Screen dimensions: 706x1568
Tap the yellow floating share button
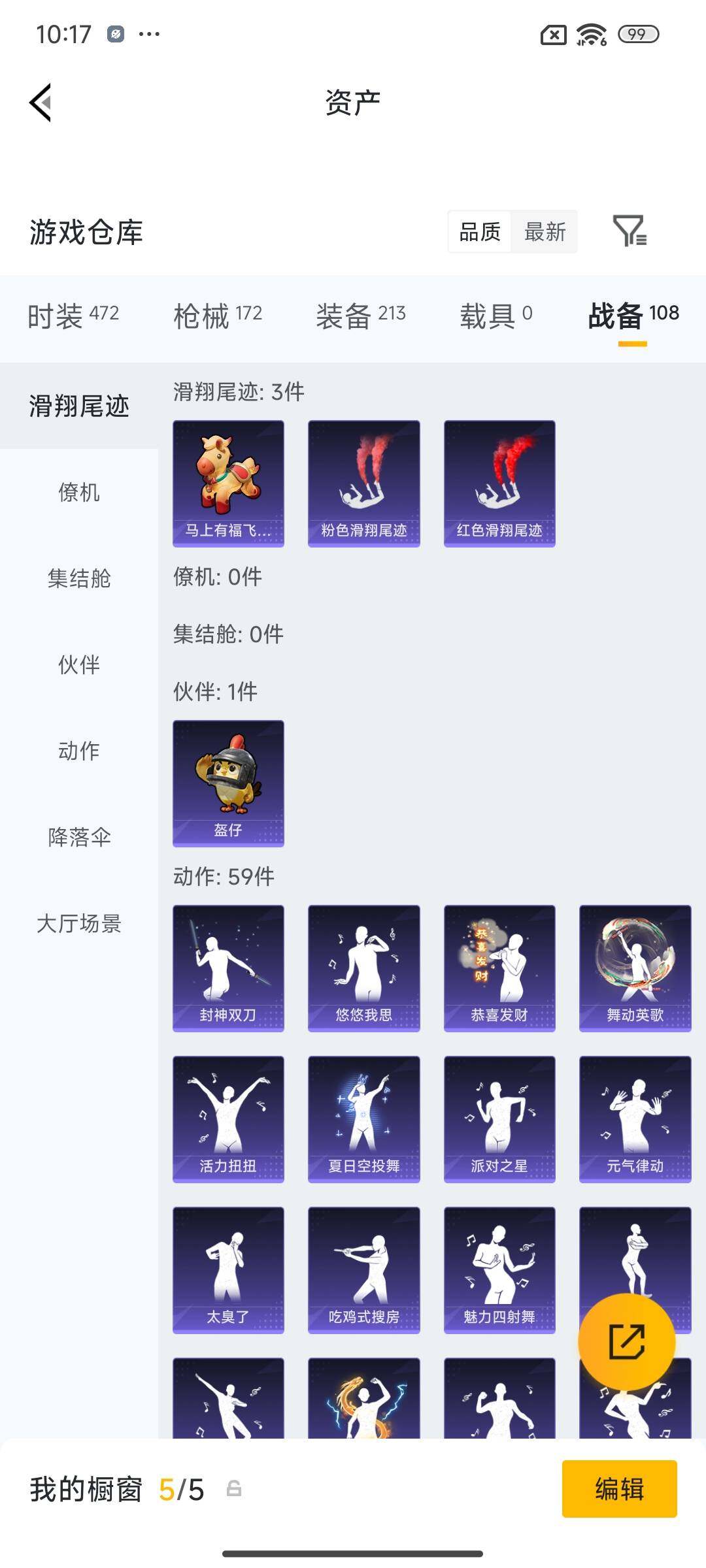coord(627,1341)
